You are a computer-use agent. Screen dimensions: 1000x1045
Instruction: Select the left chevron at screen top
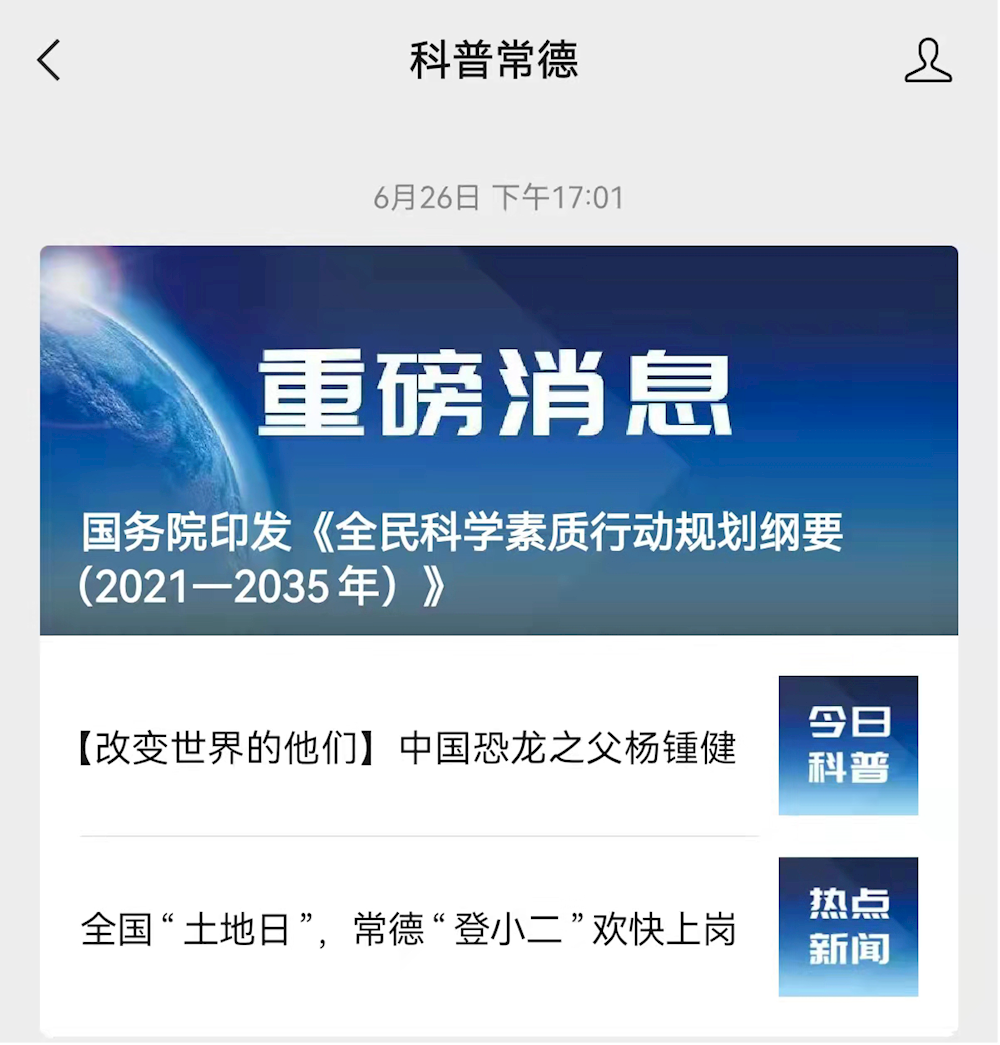pyautogui.click(x=48, y=62)
